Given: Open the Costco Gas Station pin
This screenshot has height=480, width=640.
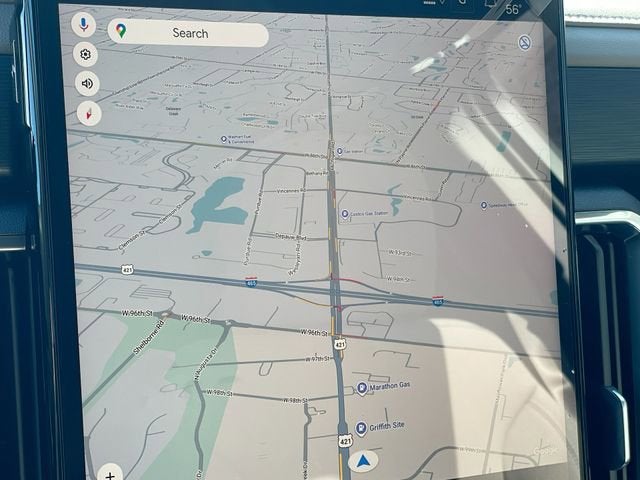Looking at the screenshot, I should 345,213.
